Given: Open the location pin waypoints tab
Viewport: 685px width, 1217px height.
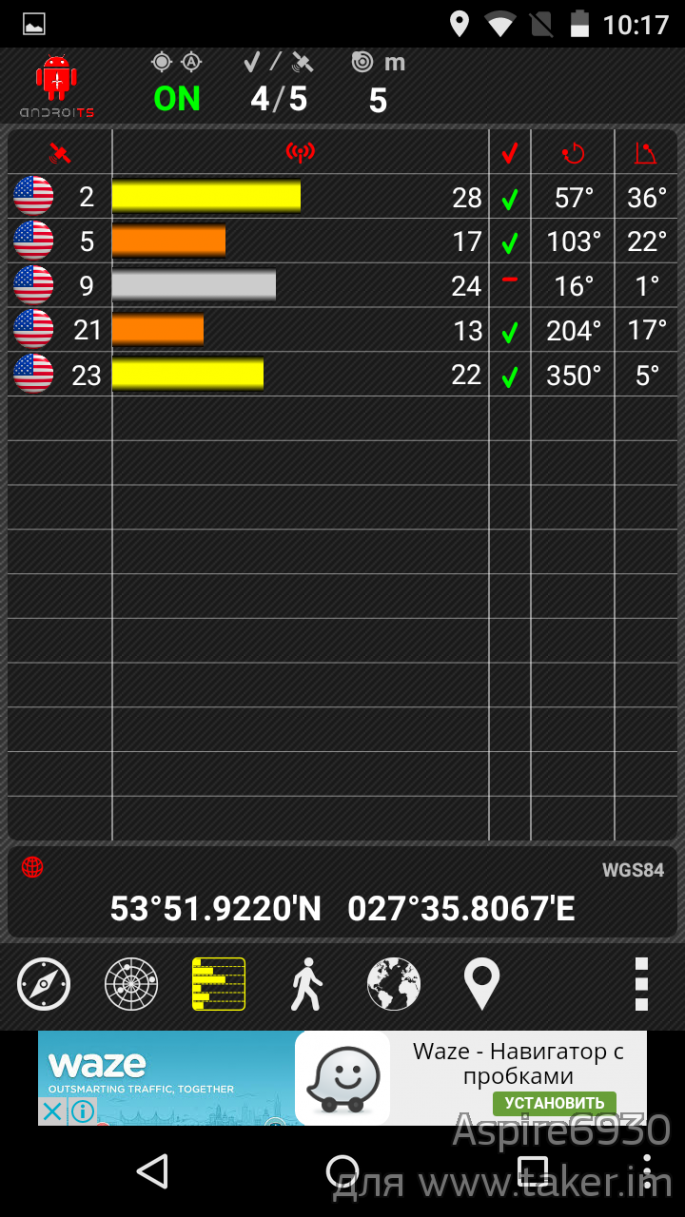Looking at the screenshot, I should coord(481,984).
